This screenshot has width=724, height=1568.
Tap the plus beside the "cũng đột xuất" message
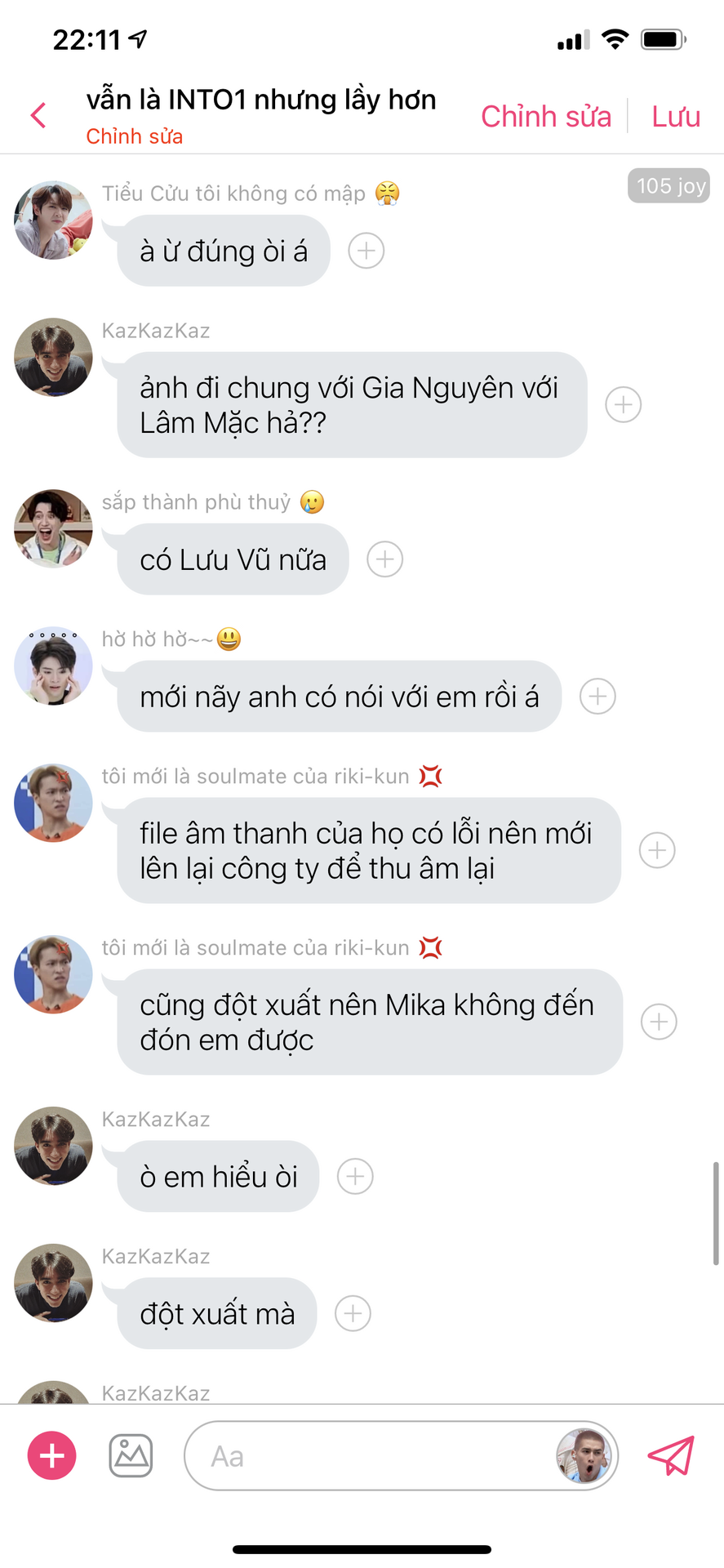pos(659,1022)
